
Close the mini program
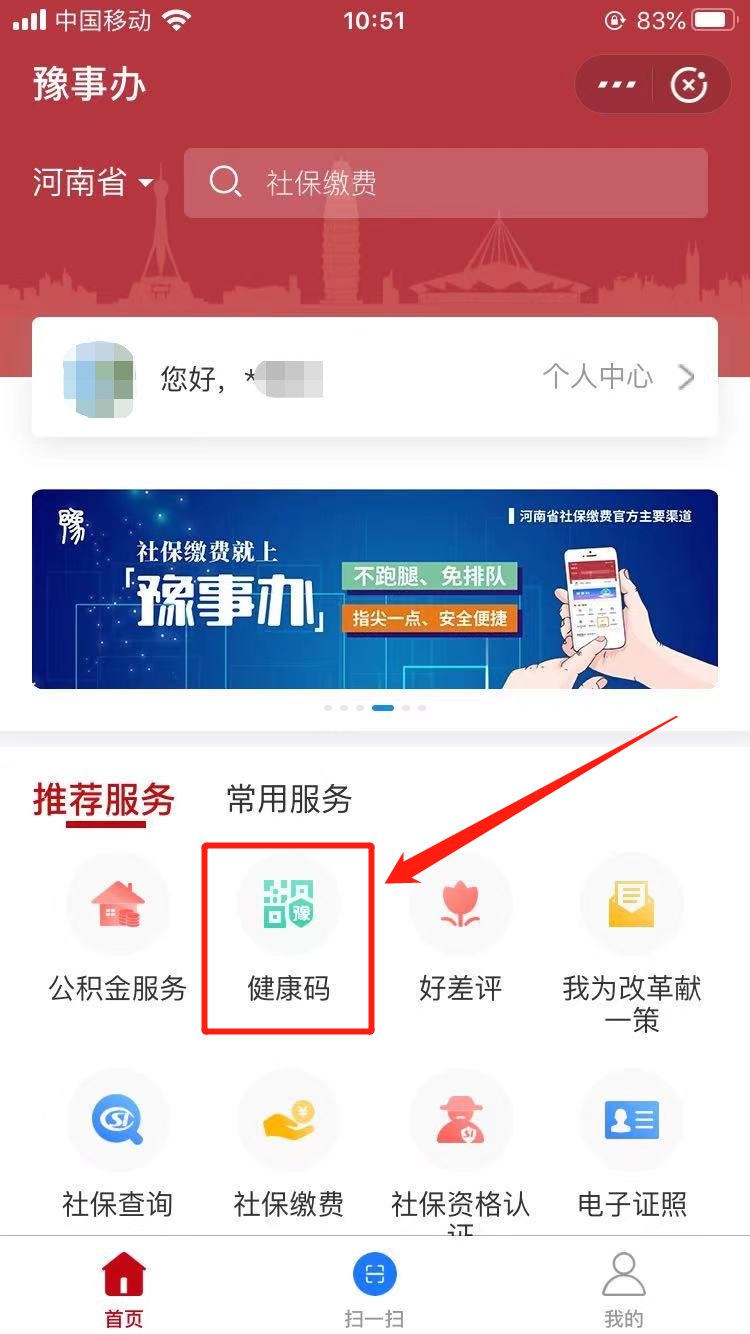(x=688, y=85)
